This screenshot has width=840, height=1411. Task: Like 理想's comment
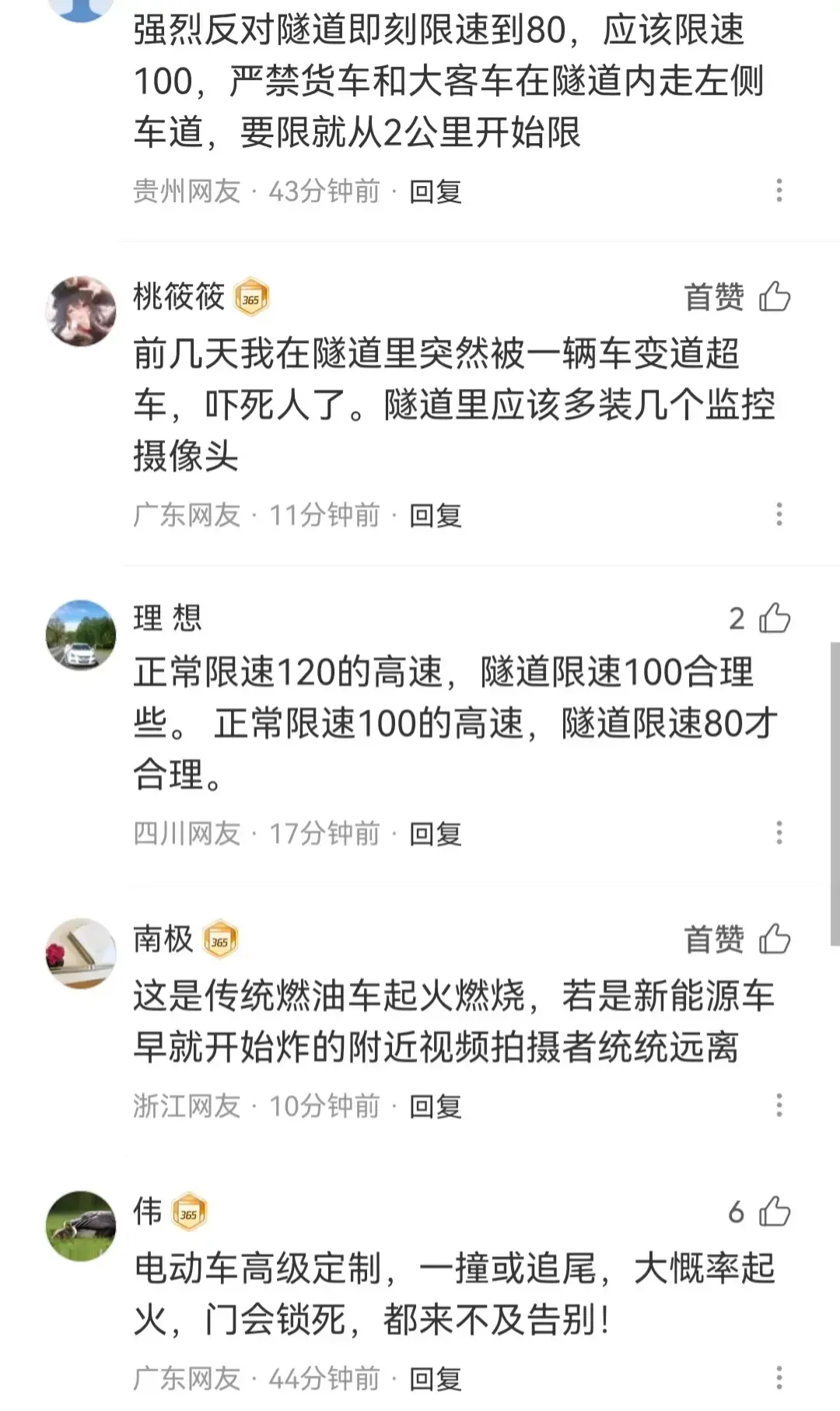775,619
